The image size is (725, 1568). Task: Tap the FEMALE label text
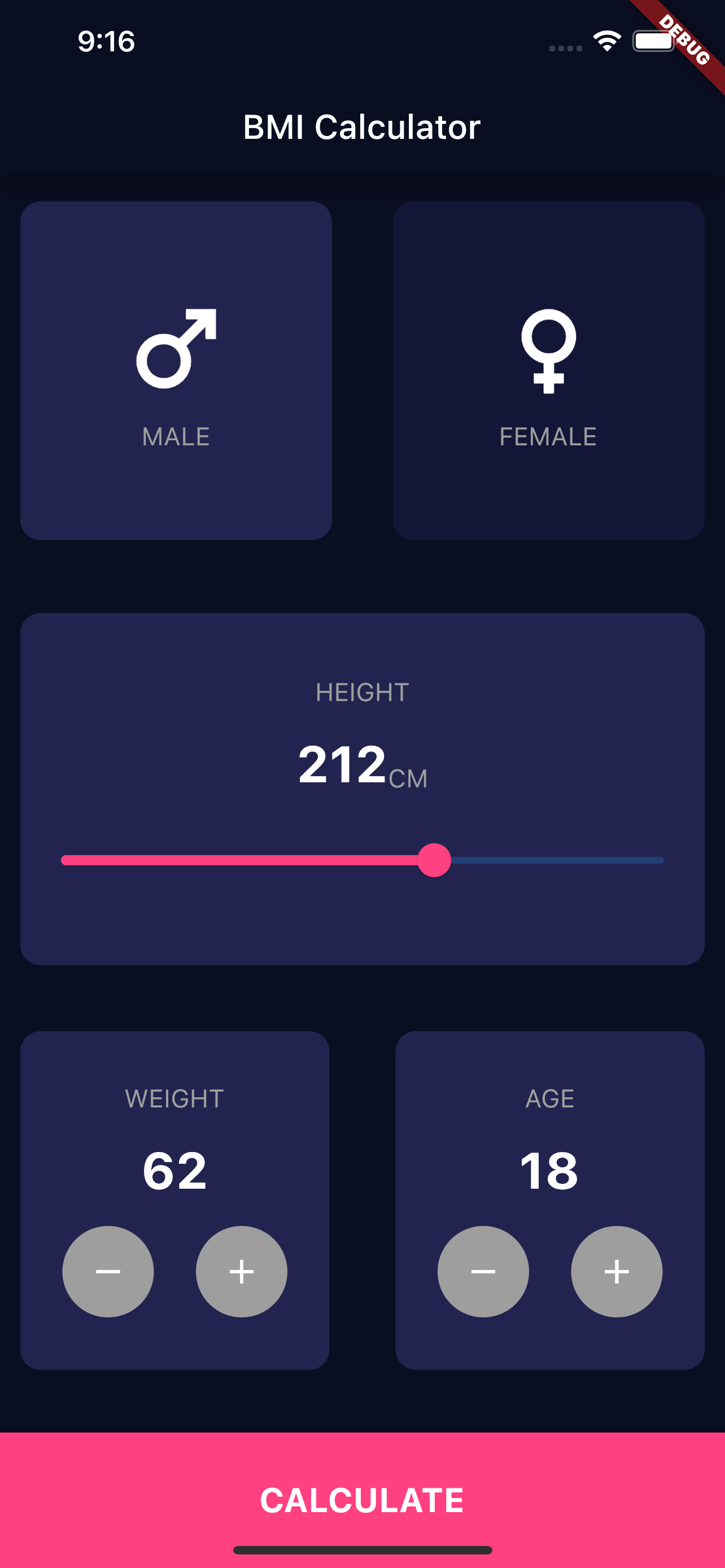tap(547, 436)
